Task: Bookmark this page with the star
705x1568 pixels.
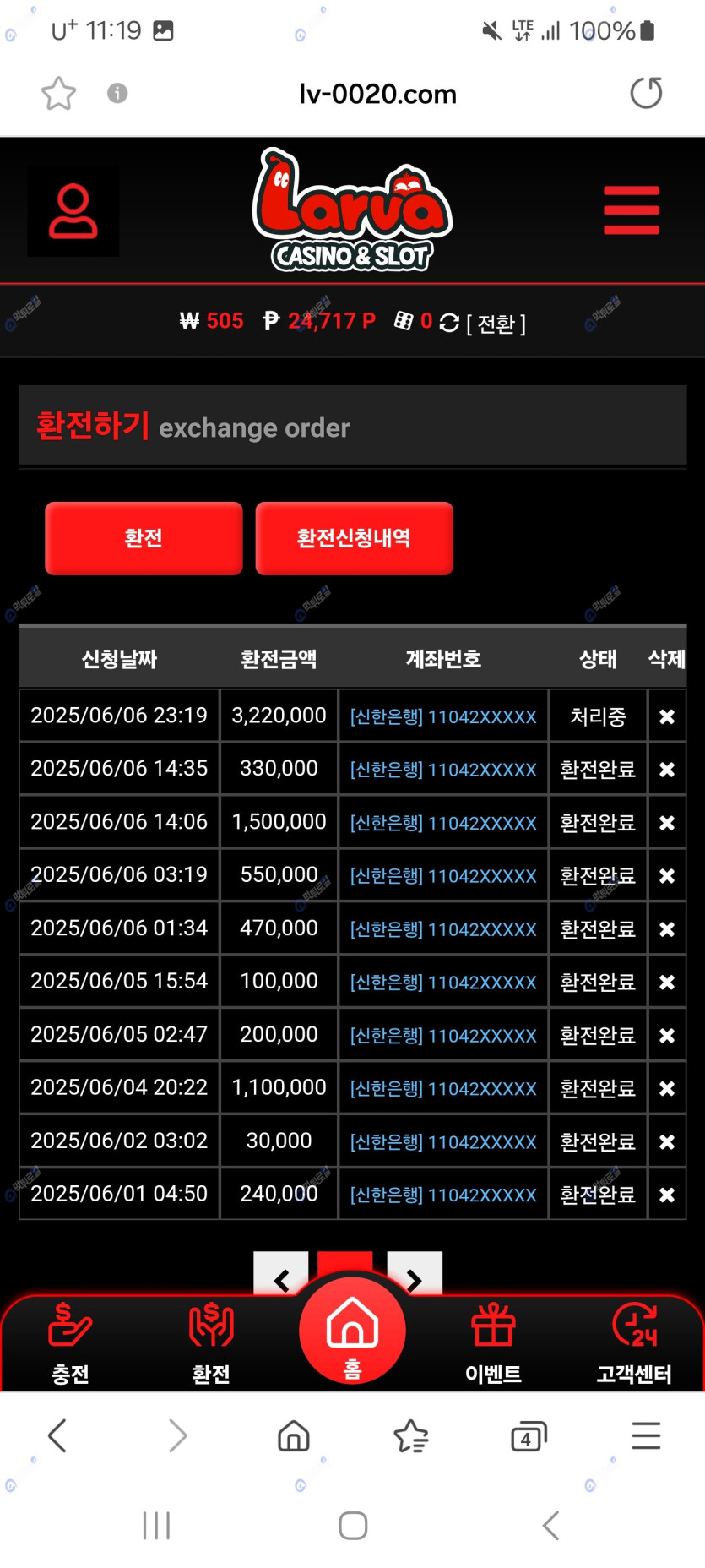Action: click(x=59, y=93)
